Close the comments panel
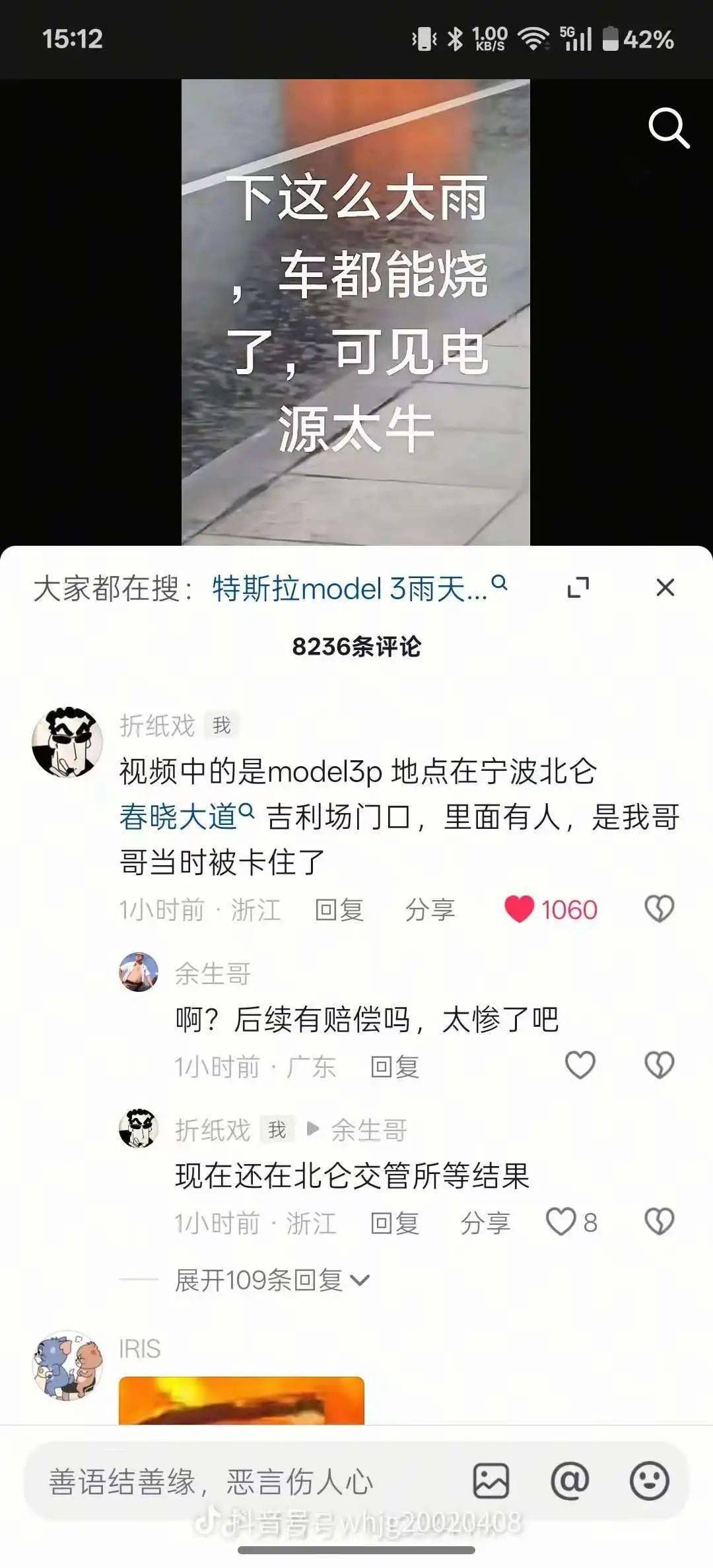 [x=665, y=587]
